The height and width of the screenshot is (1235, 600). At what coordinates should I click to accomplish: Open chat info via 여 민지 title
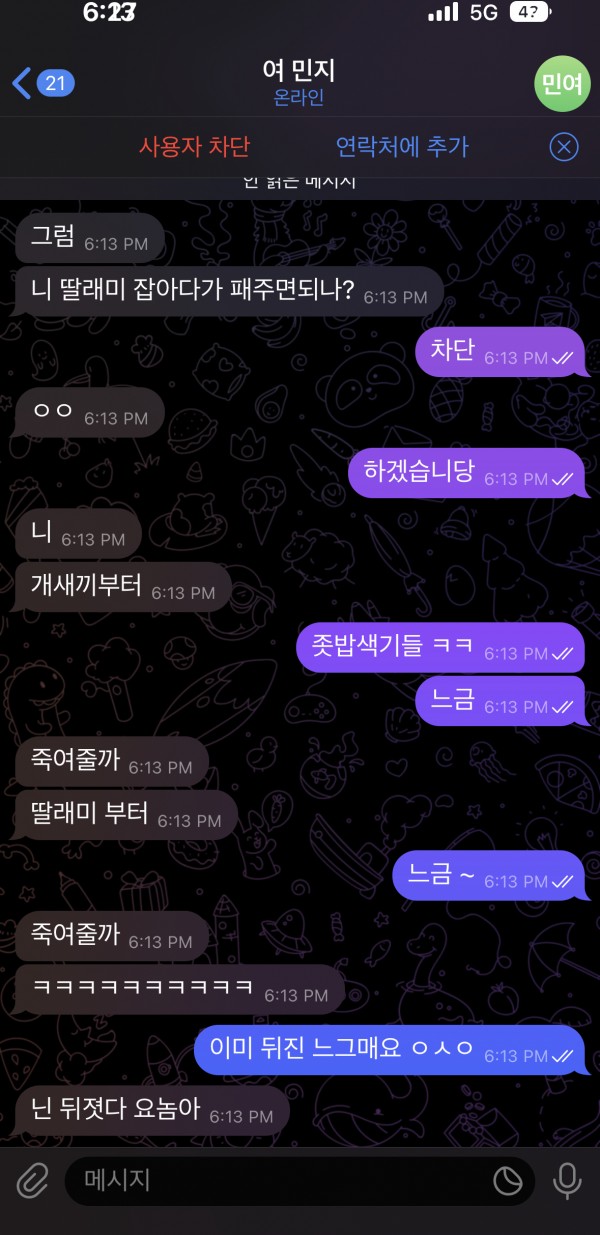(x=299, y=72)
